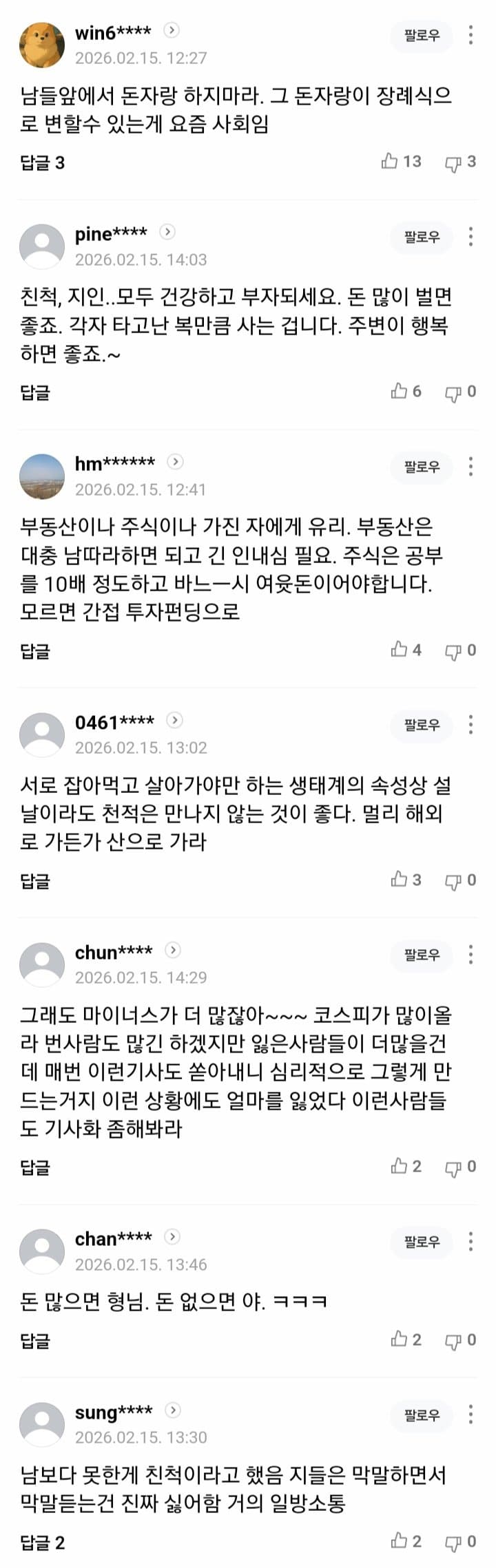Image resolution: width=496 pixels, height=1568 pixels.
Task: Follow user 0461****
Action: (422, 725)
